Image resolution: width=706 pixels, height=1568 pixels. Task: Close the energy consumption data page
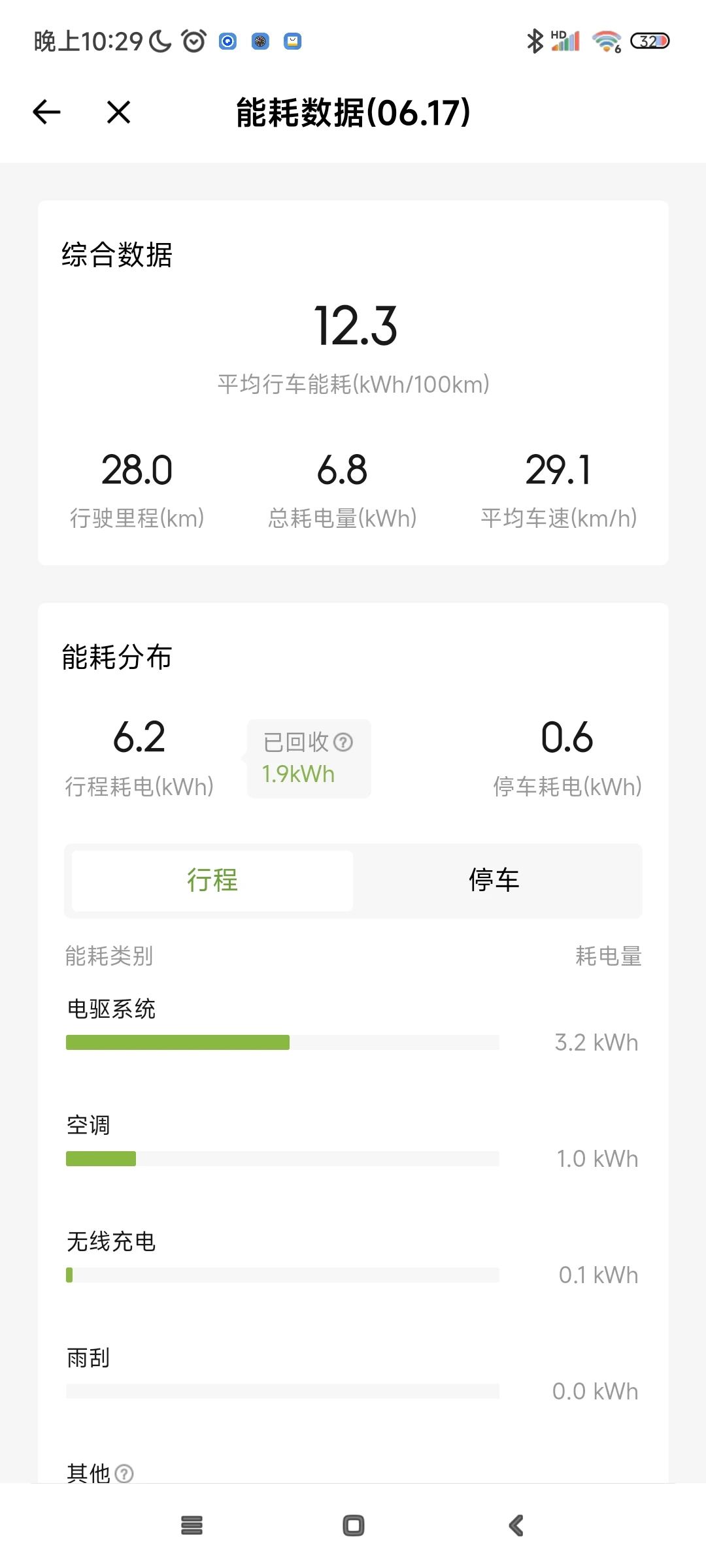tap(118, 112)
